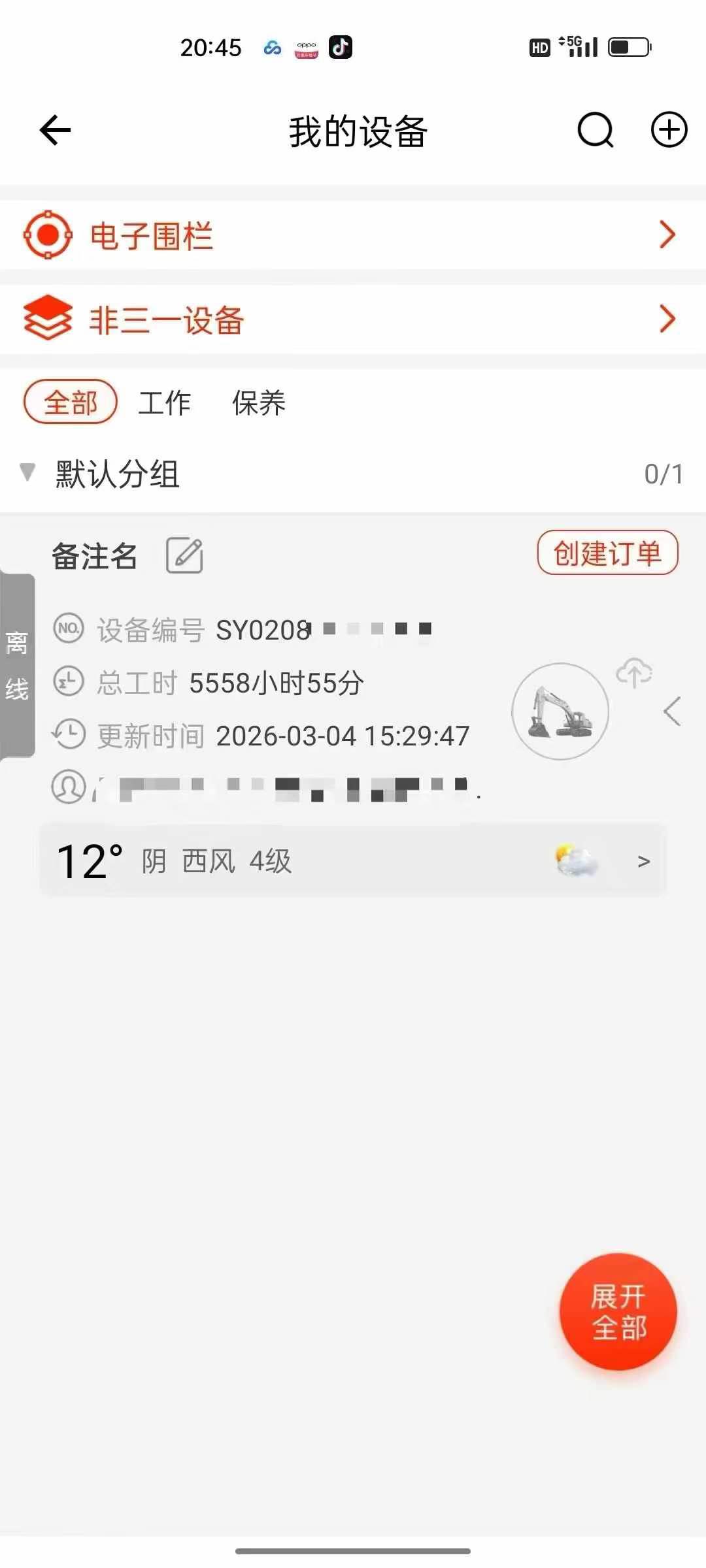Screen dimensions: 706x1568
Task: Collapse the 默认分组 group triangle
Action: coord(27,473)
